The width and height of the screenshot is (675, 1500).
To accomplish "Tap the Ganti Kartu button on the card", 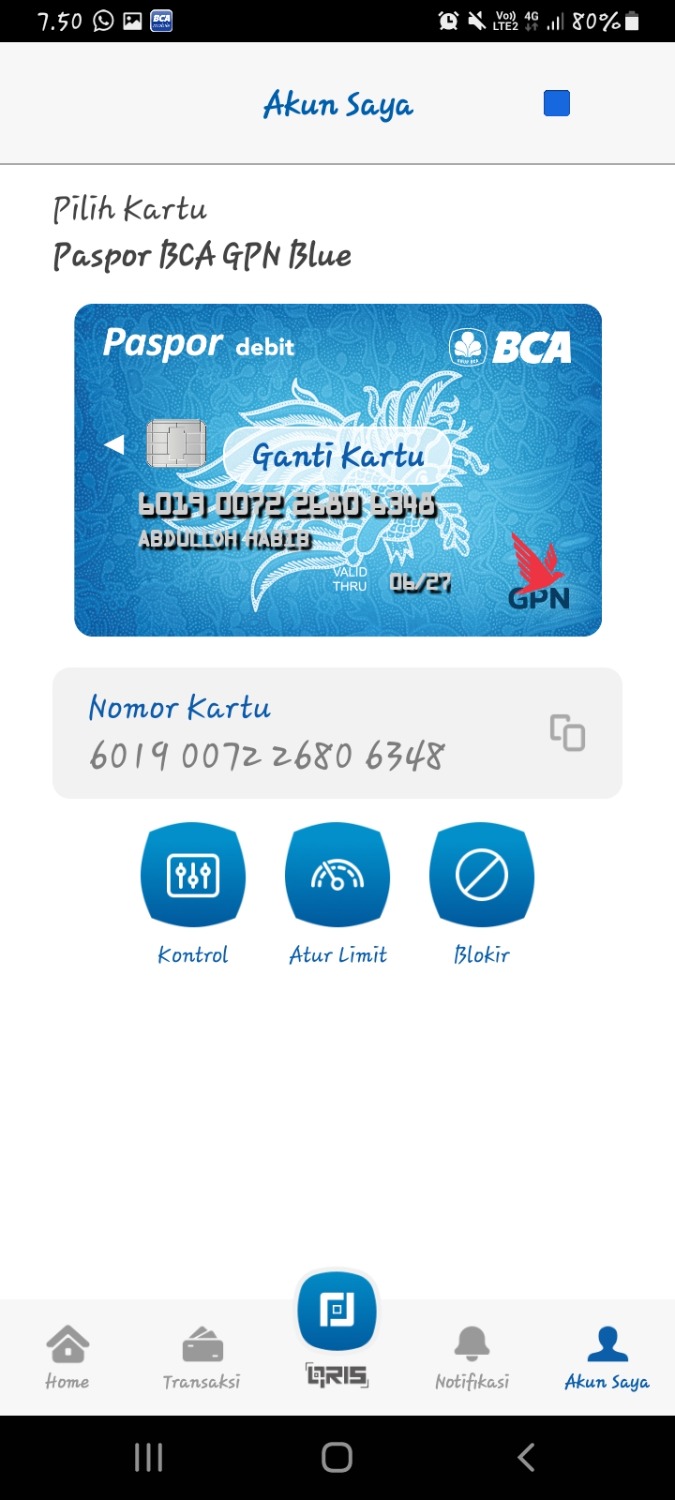I will pyautogui.click(x=337, y=457).
